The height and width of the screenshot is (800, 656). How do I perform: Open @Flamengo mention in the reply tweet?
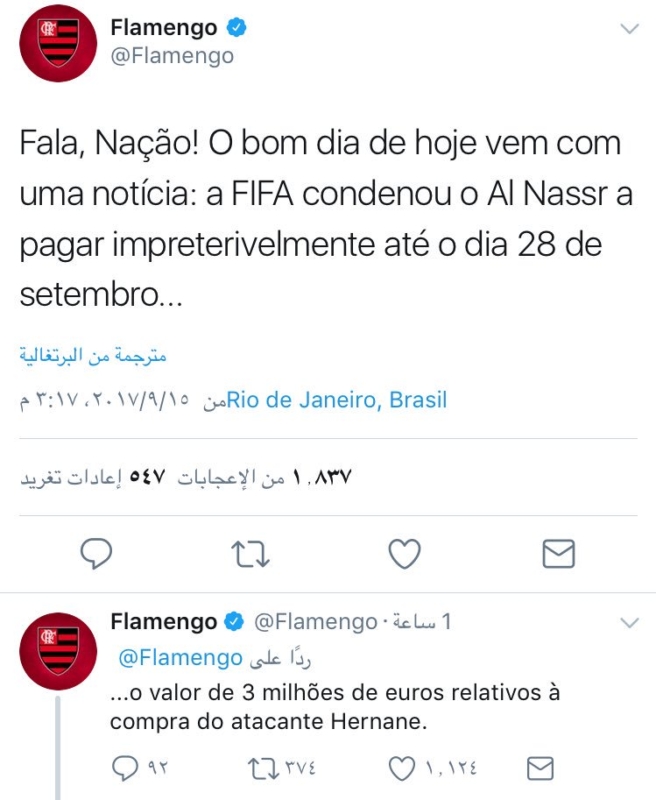point(181,657)
